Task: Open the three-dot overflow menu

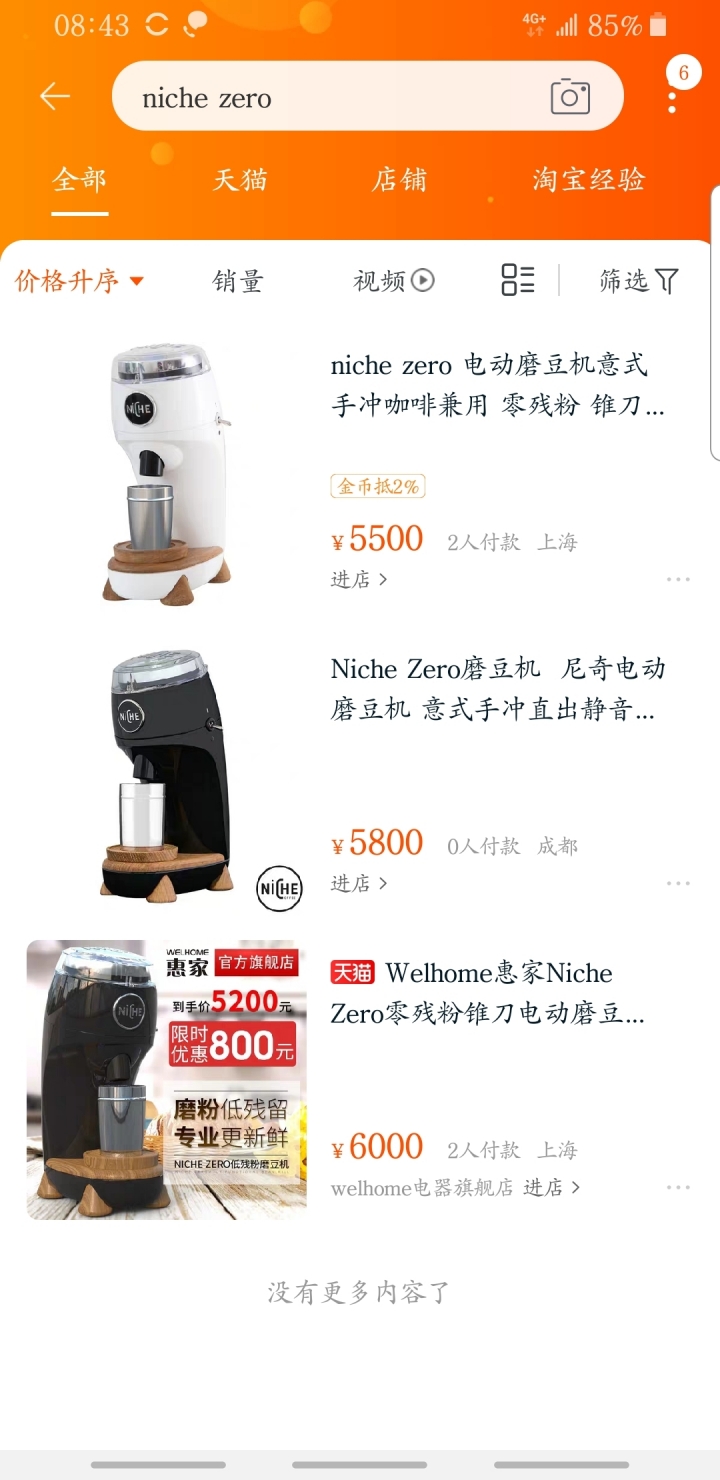Action: [x=672, y=99]
